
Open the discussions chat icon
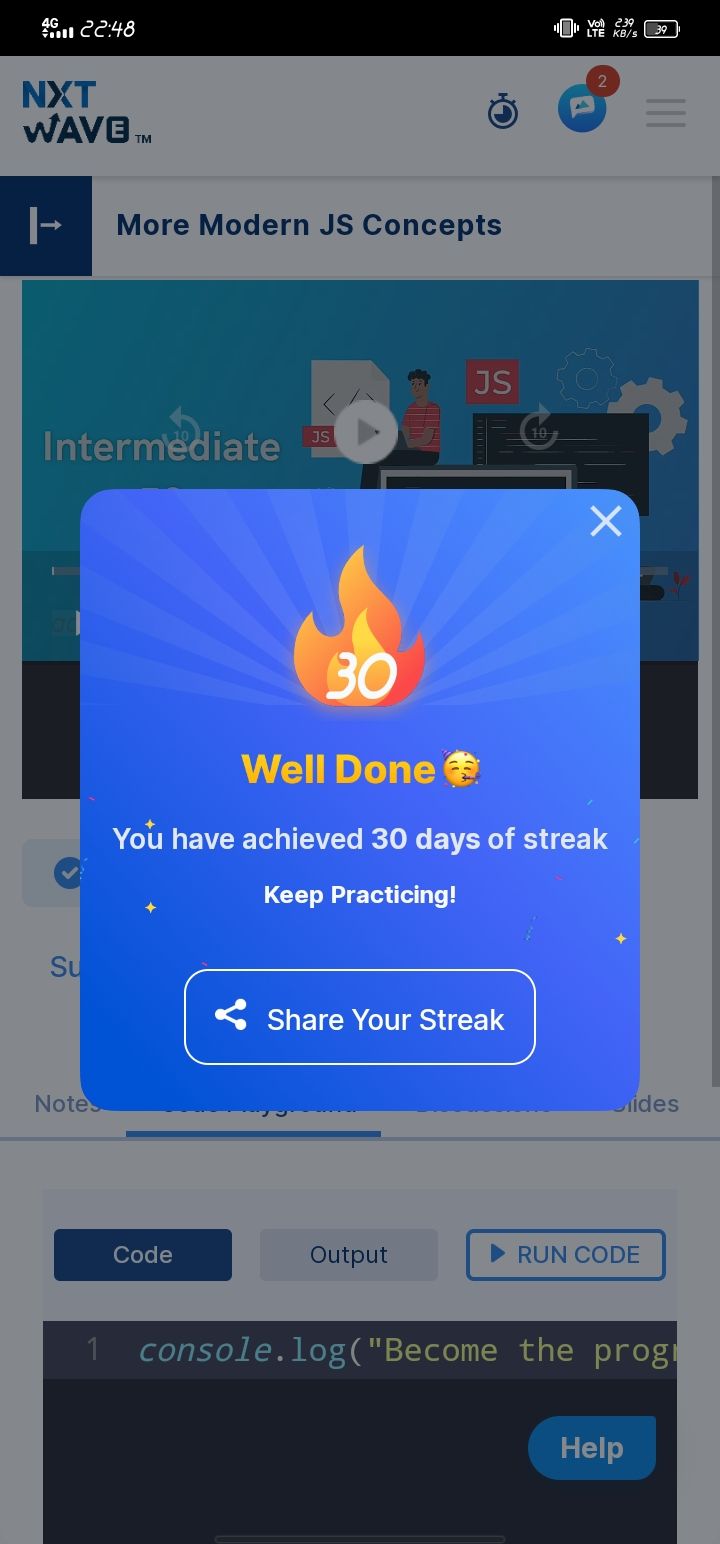(582, 108)
